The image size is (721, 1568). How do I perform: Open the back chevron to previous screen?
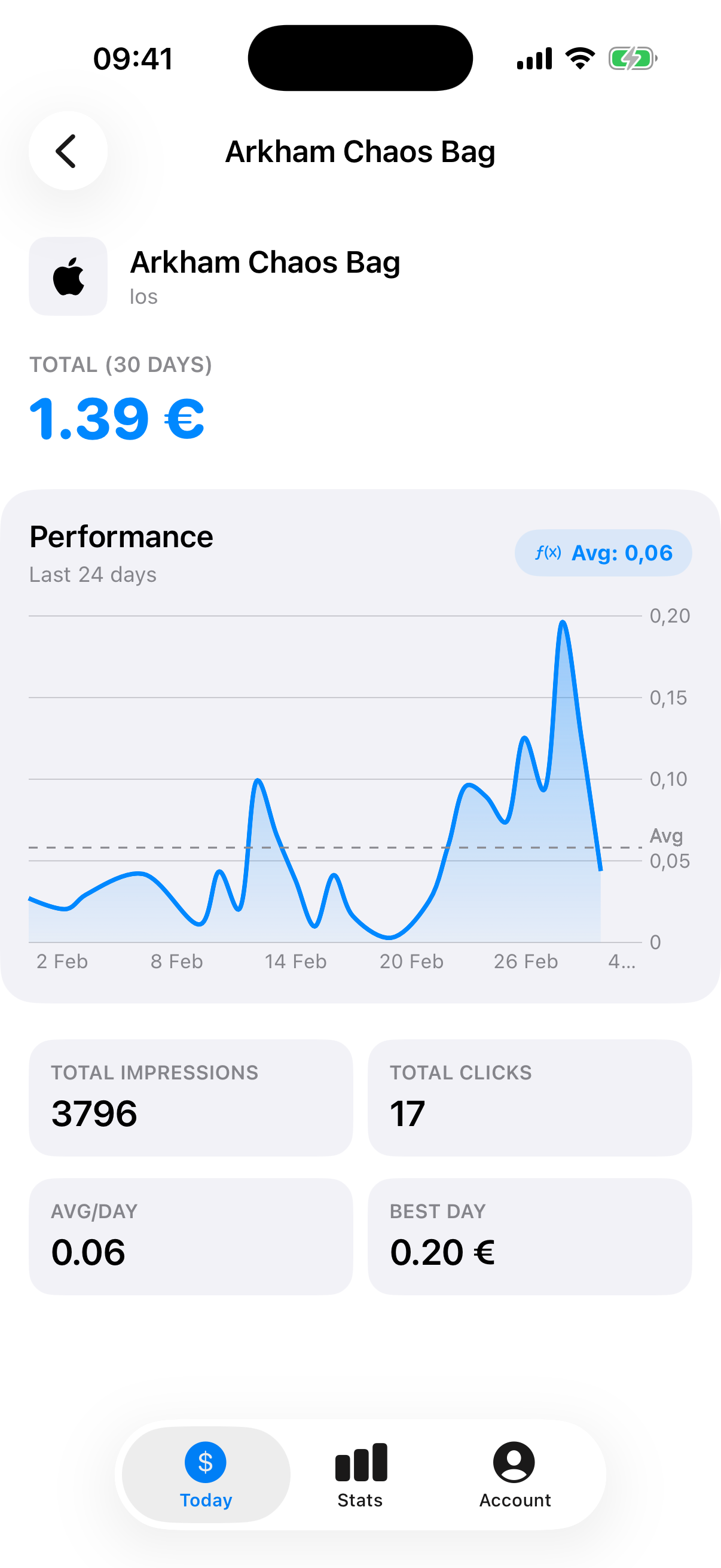pos(68,151)
